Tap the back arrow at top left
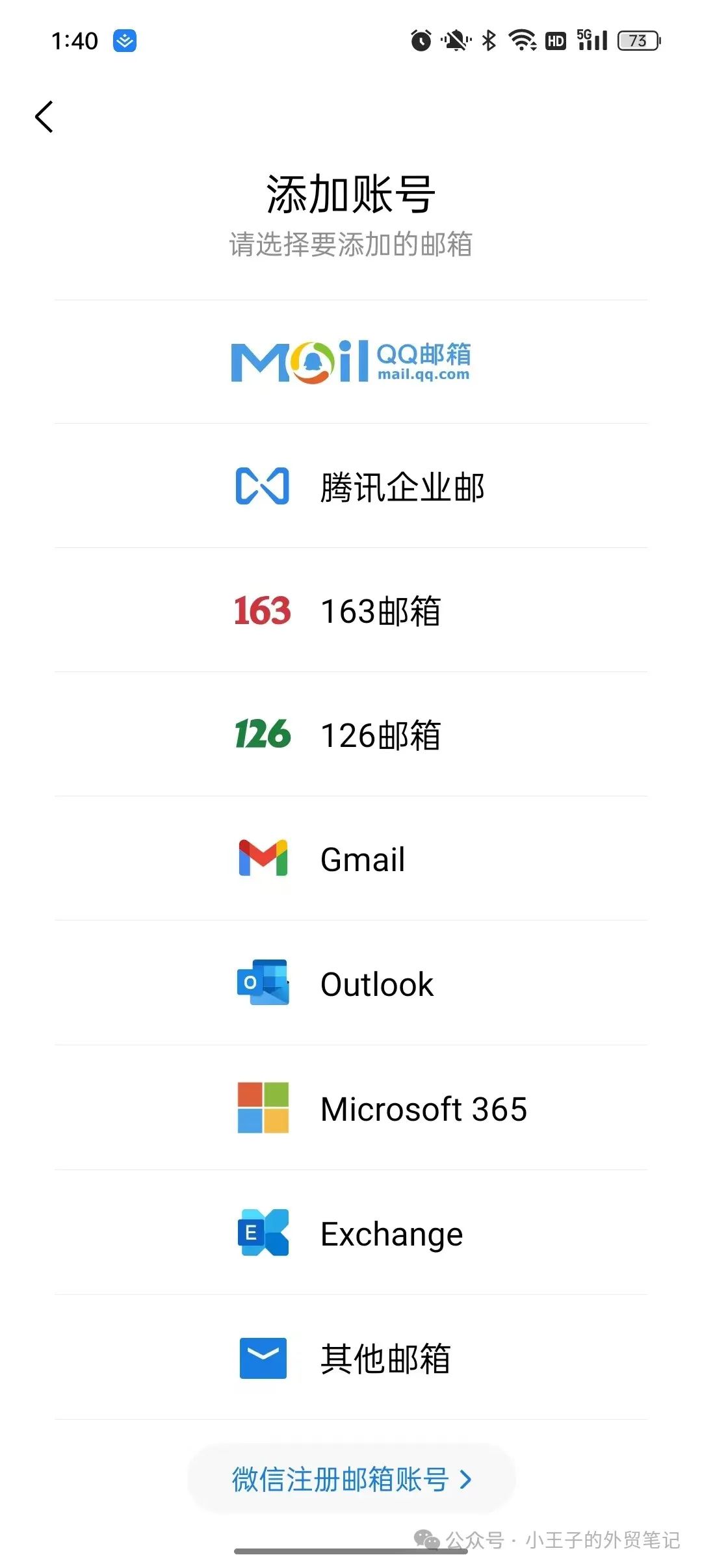The image size is (702, 1568). click(x=44, y=117)
